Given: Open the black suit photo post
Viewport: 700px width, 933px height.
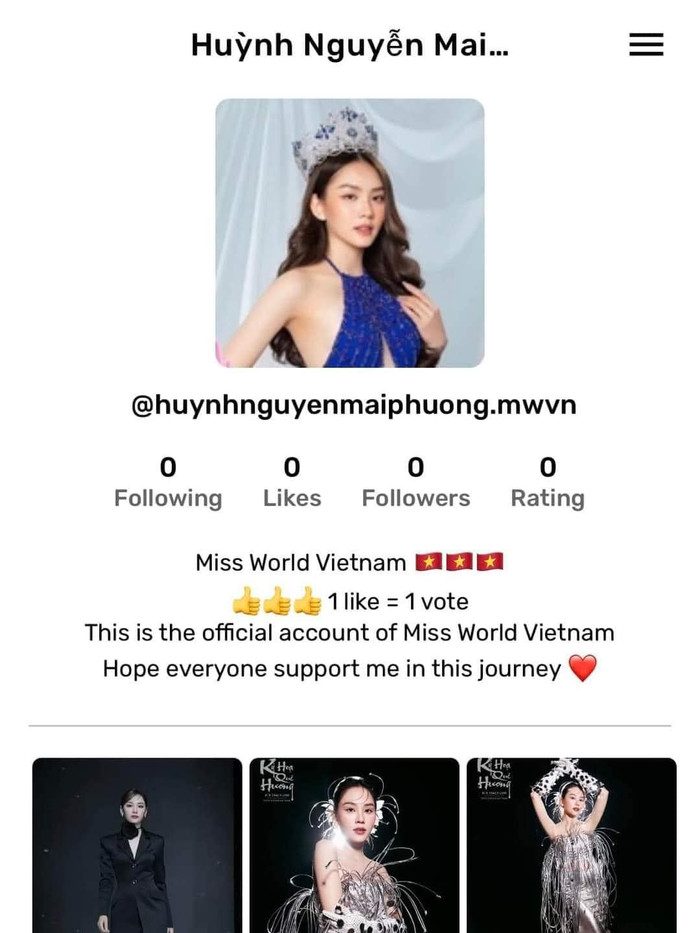Looking at the screenshot, I should [x=137, y=845].
